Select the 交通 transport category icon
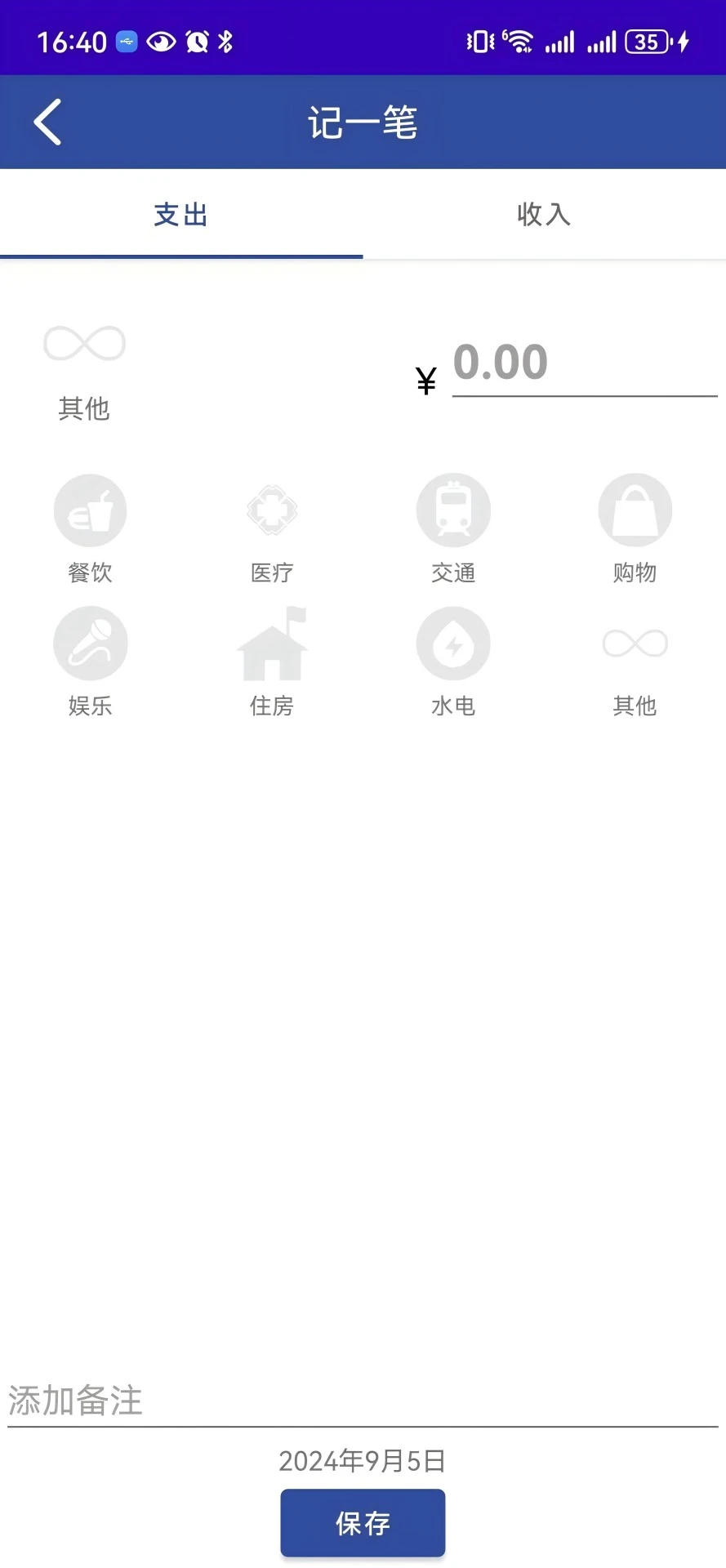This screenshot has height=1568, width=726. click(453, 510)
